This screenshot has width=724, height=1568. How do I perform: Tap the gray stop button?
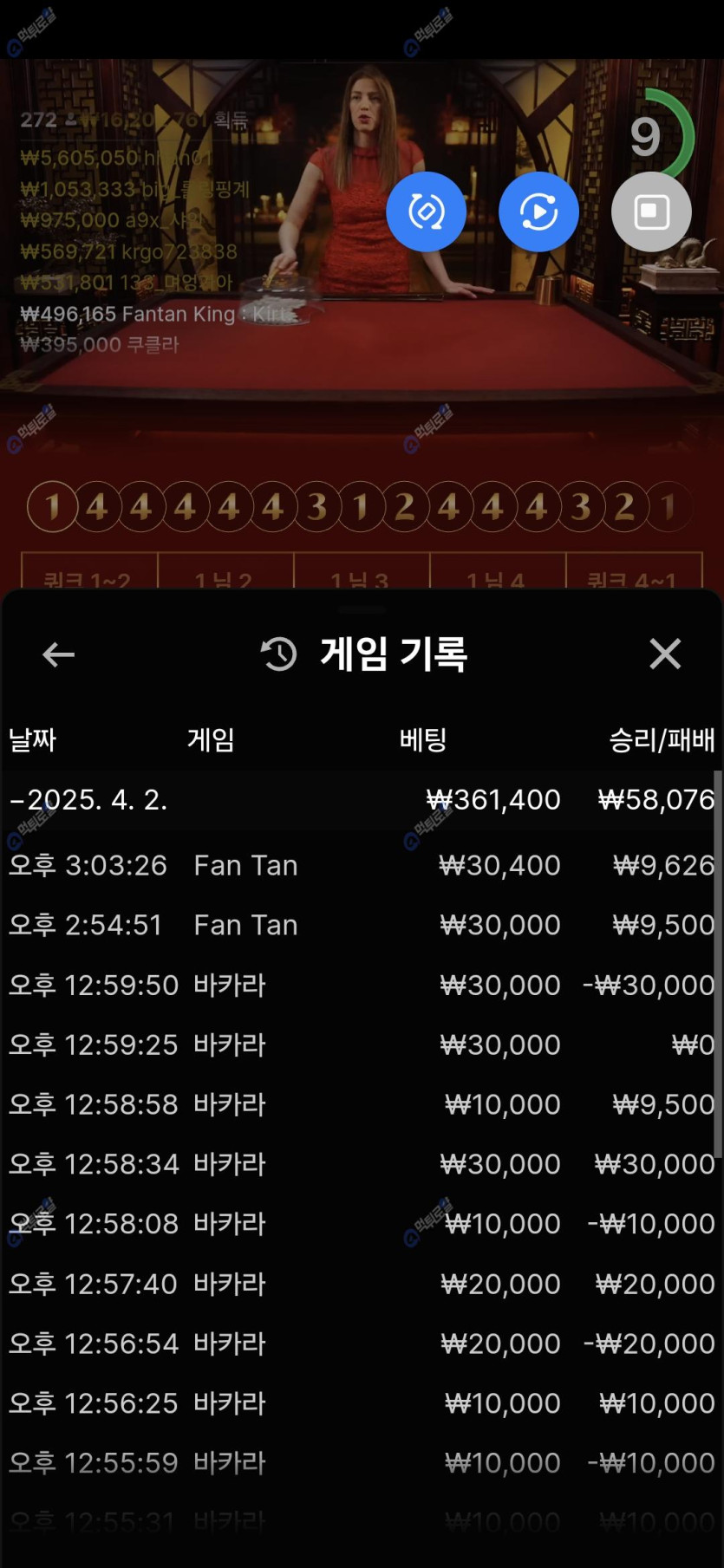click(651, 211)
